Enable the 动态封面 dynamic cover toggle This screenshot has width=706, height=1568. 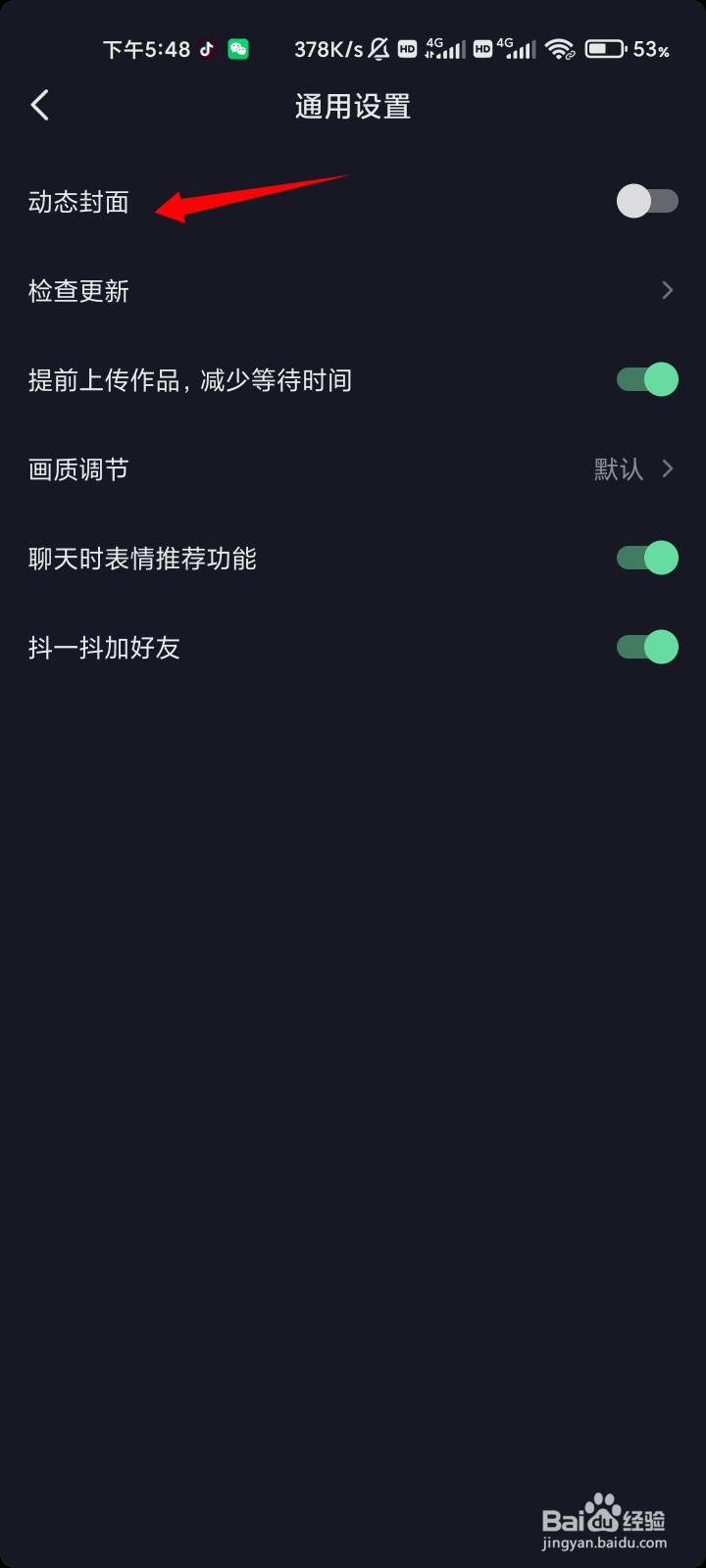click(646, 200)
